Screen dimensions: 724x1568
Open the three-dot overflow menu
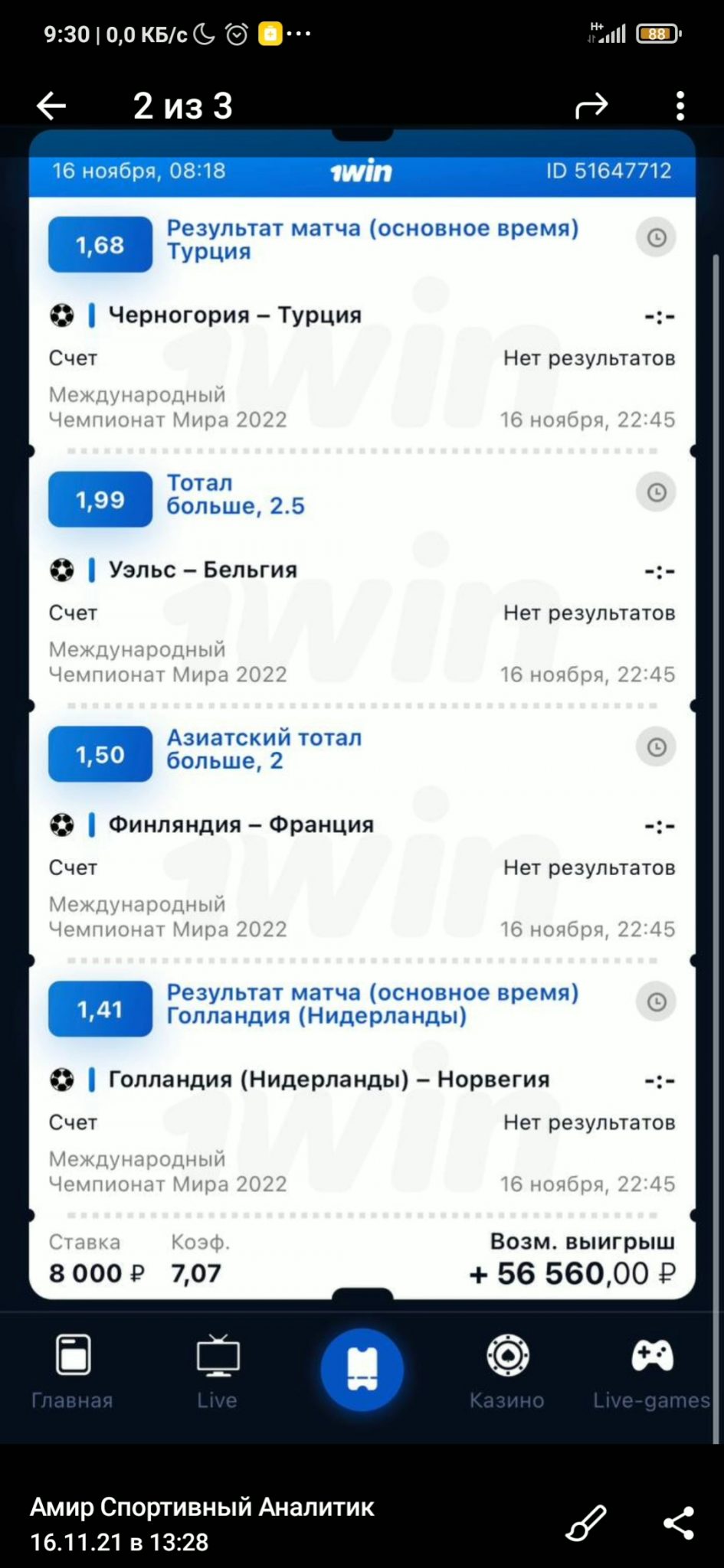[x=680, y=106]
